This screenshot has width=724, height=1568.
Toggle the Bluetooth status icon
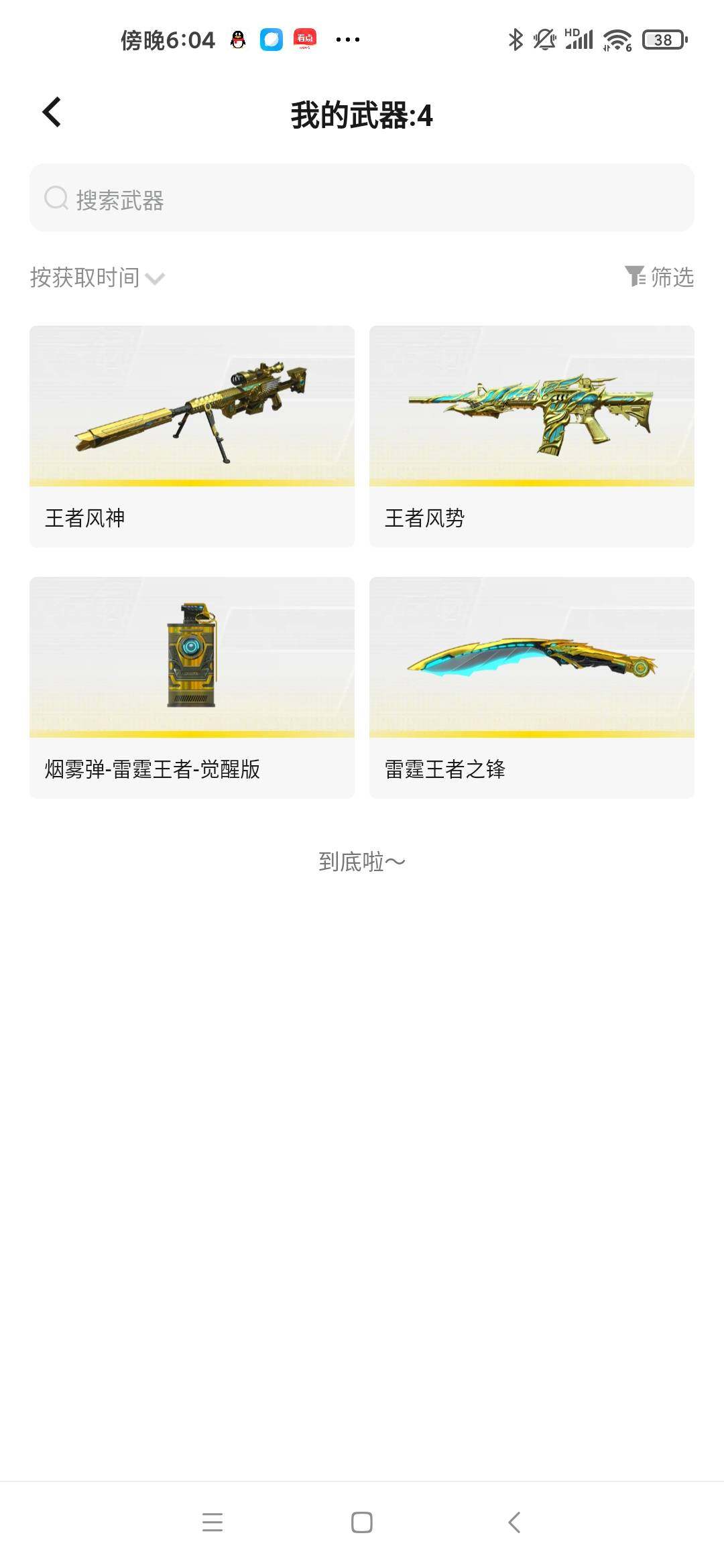tap(515, 40)
